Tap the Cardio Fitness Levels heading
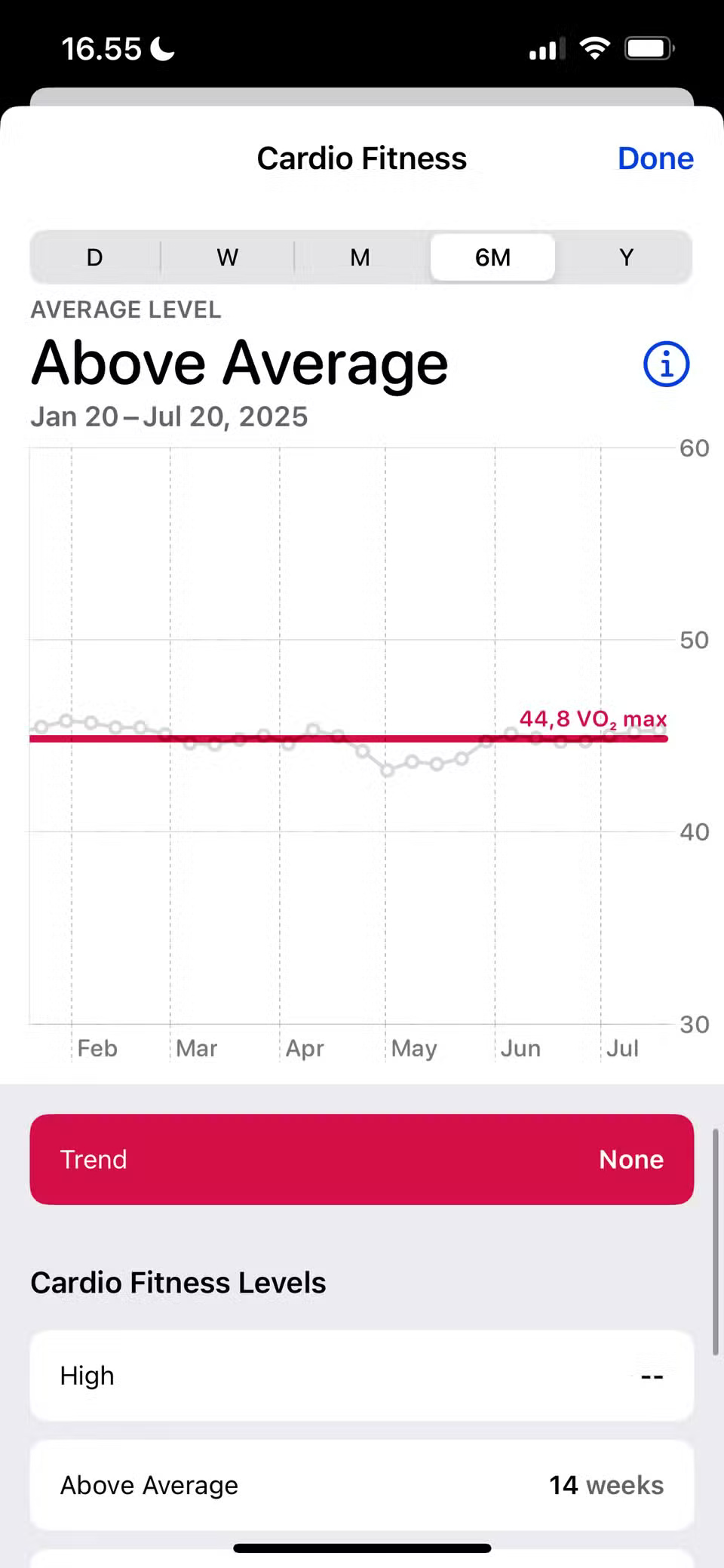Screen dimensions: 724x1568 178,1282
